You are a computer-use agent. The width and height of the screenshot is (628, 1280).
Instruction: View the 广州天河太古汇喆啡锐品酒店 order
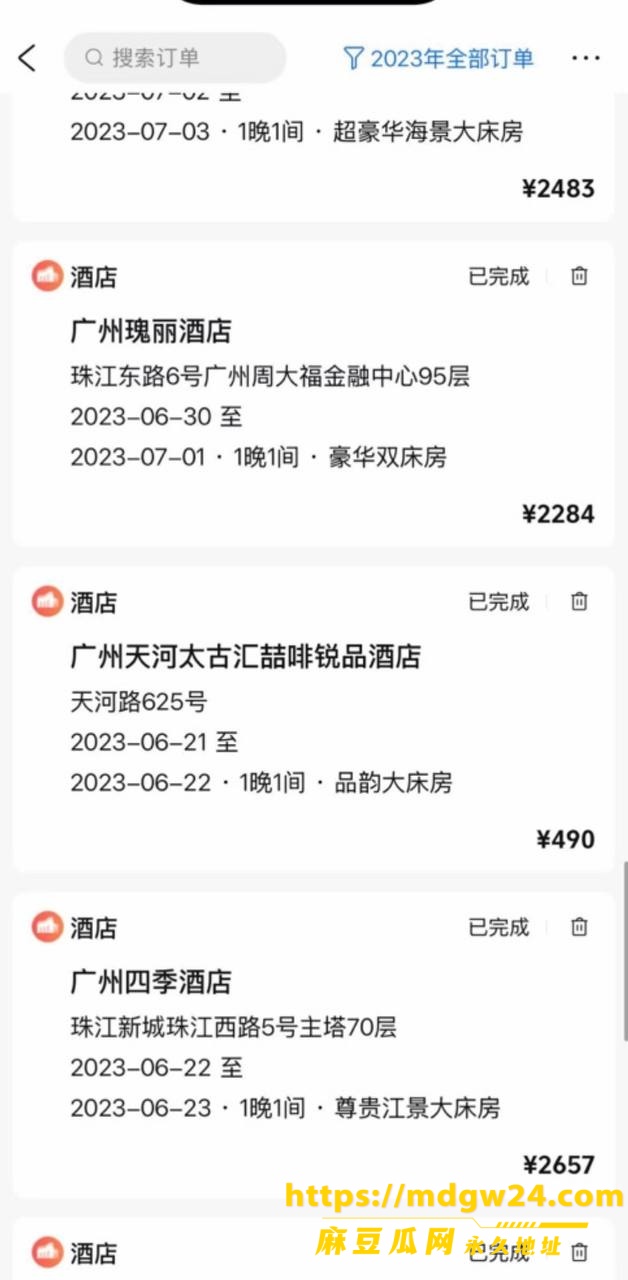pyautogui.click(x=313, y=719)
